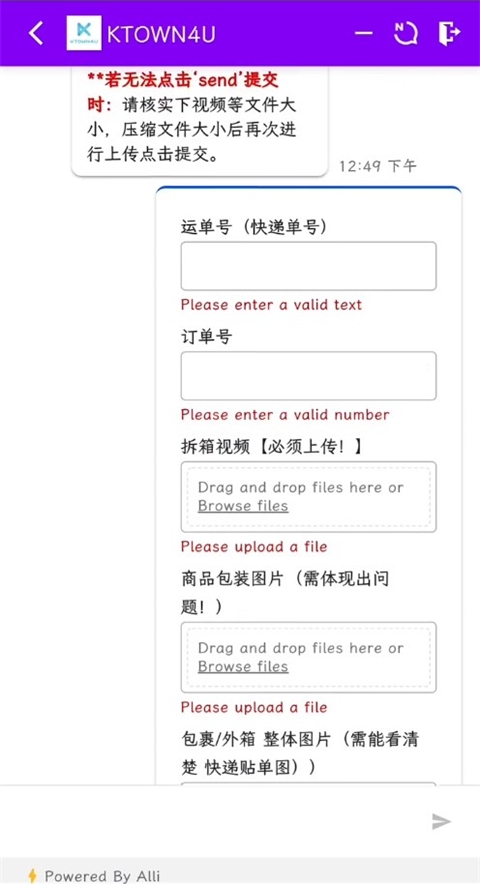Screen dimensions: 480x884
Task: Exit the chat via the door icon
Action: point(449,33)
